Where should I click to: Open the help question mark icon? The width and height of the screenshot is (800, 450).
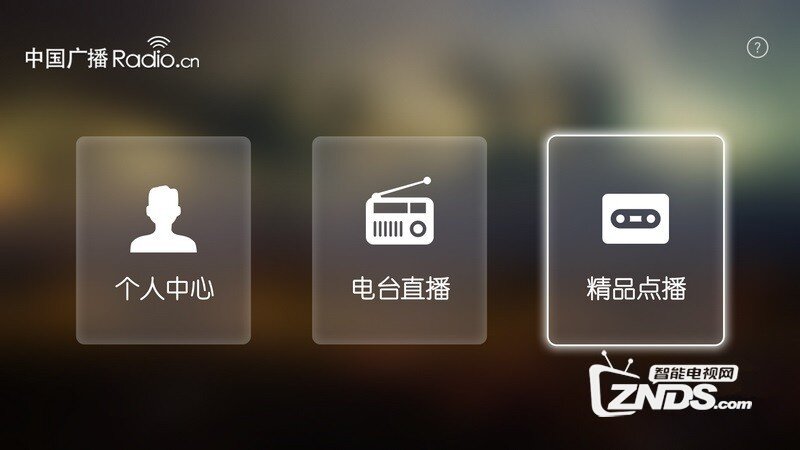(x=757, y=47)
